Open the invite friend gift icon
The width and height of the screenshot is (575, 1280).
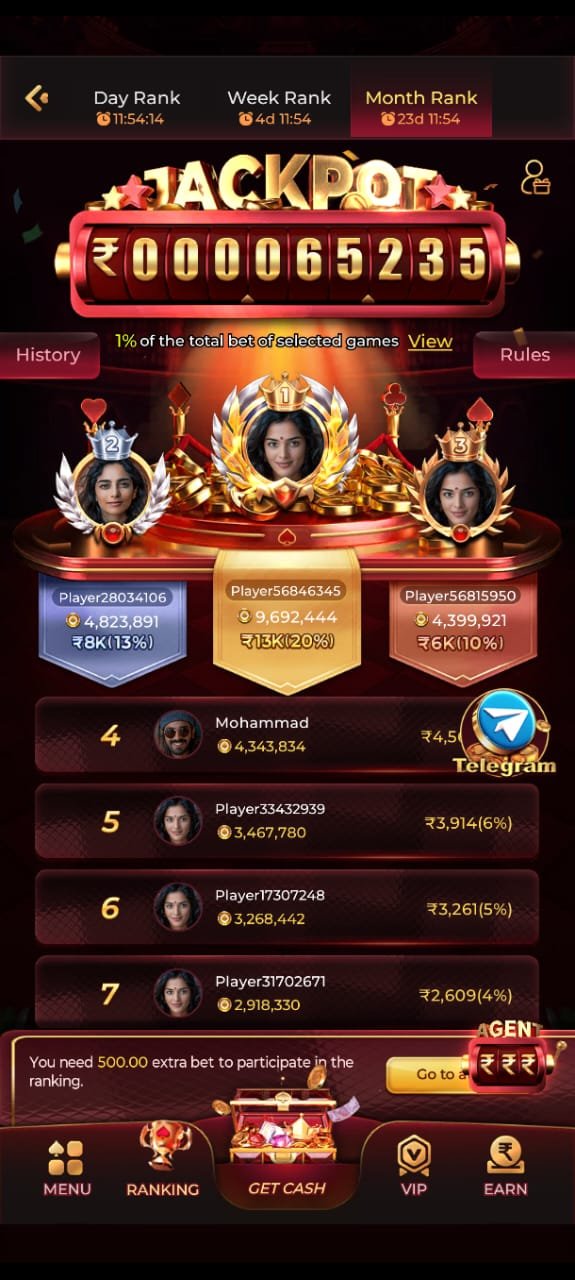pyautogui.click(x=536, y=177)
